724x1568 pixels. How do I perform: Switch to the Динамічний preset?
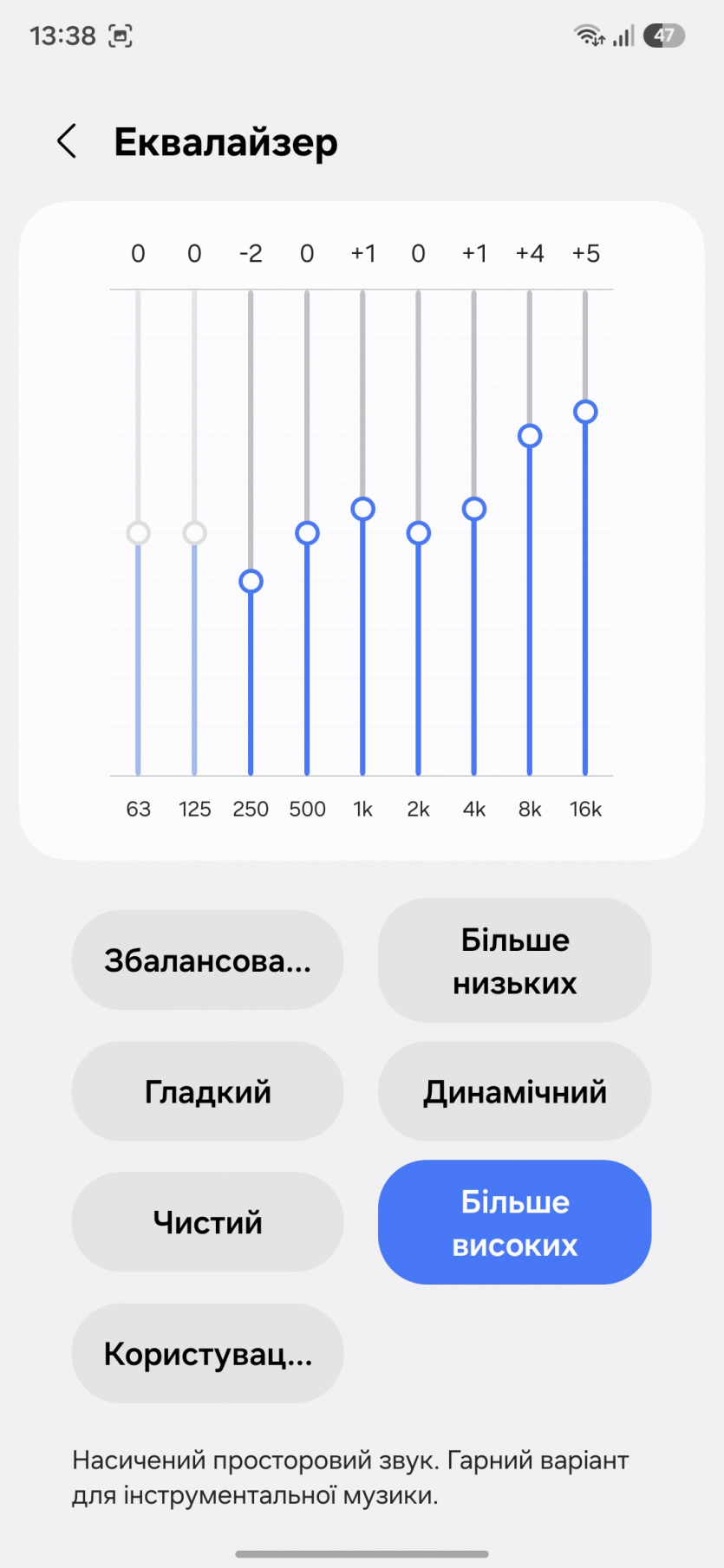[x=514, y=1091]
